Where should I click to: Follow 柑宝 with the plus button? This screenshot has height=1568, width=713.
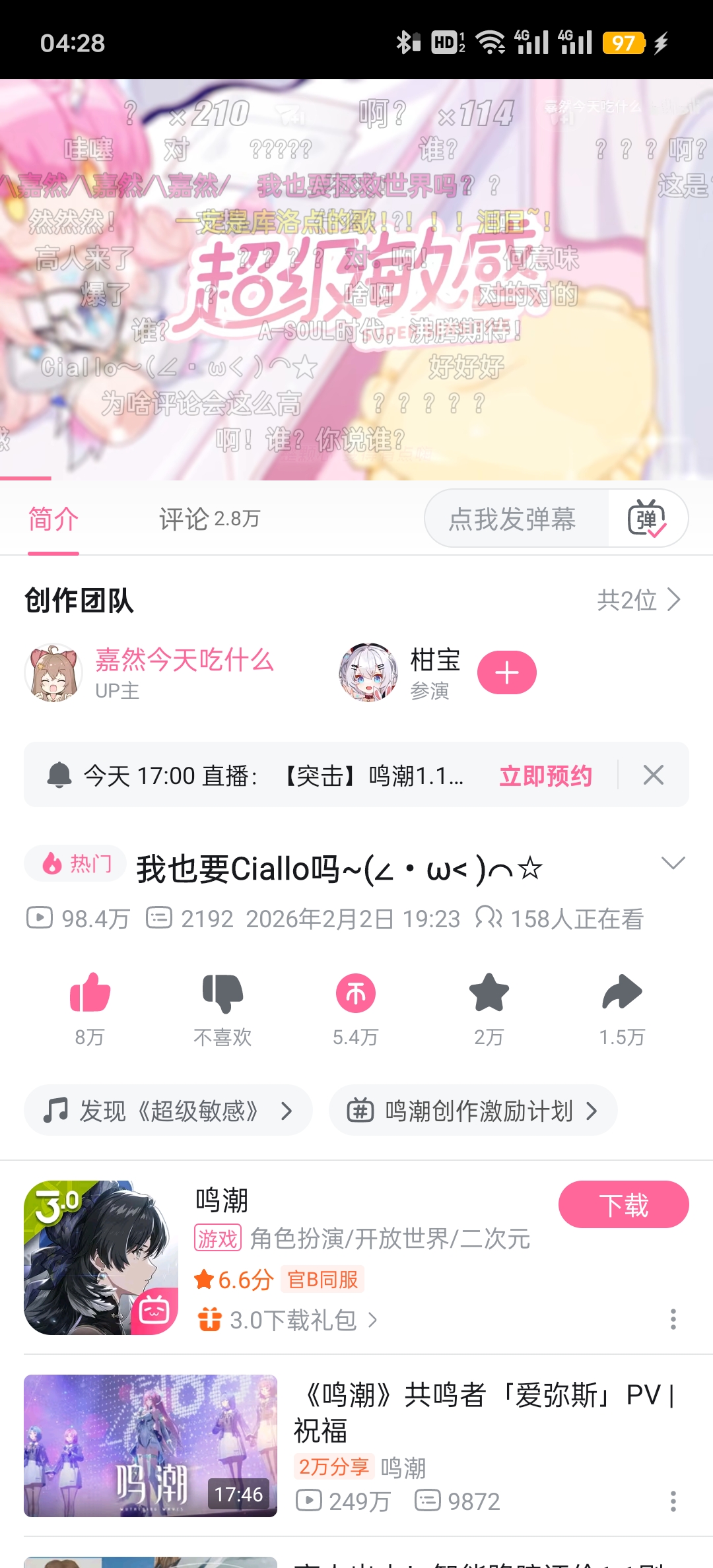click(506, 673)
